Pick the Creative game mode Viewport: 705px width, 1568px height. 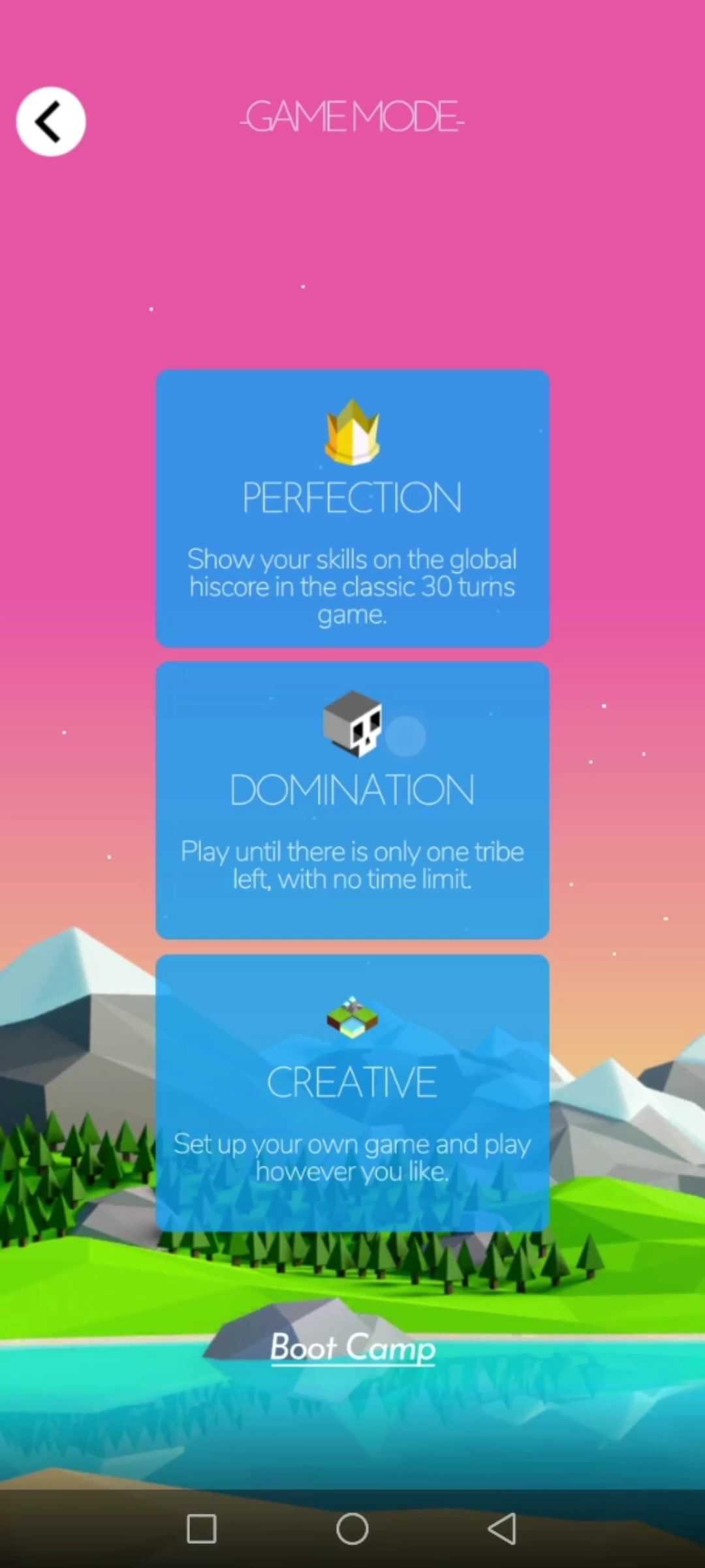tap(352, 1093)
